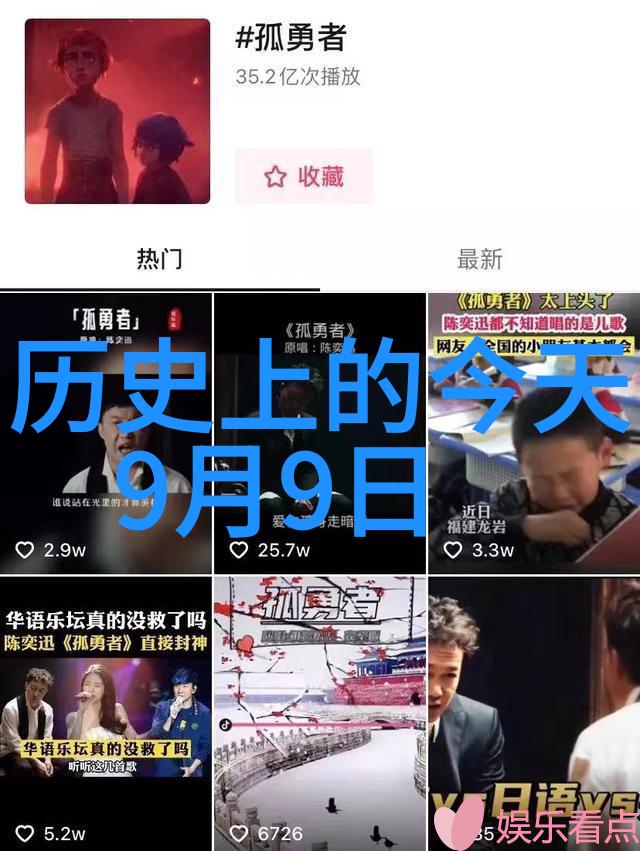Tap the 收藏 button to favorite this topic
The width and height of the screenshot is (640, 851).
[x=304, y=177]
